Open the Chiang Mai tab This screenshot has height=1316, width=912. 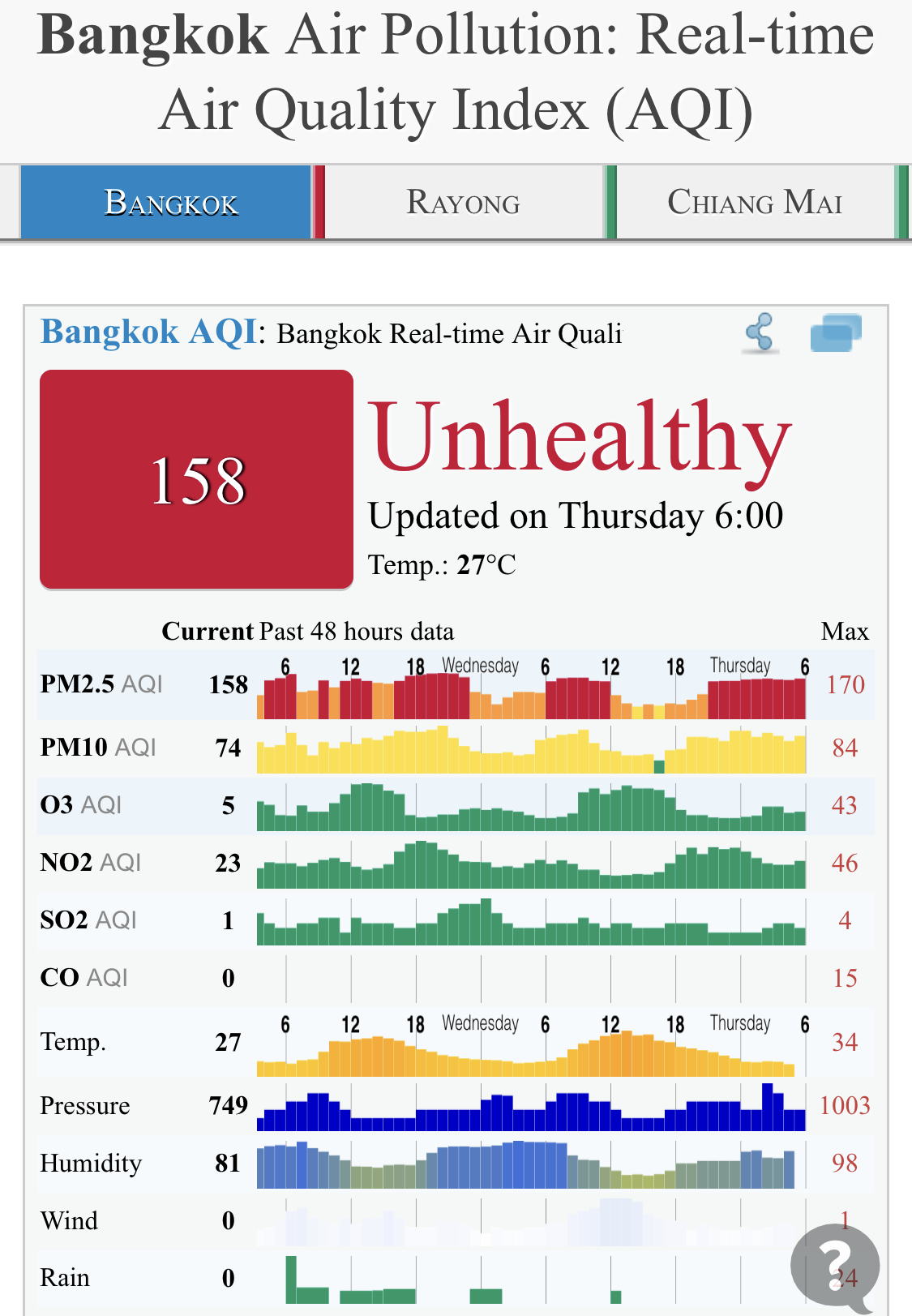point(755,203)
